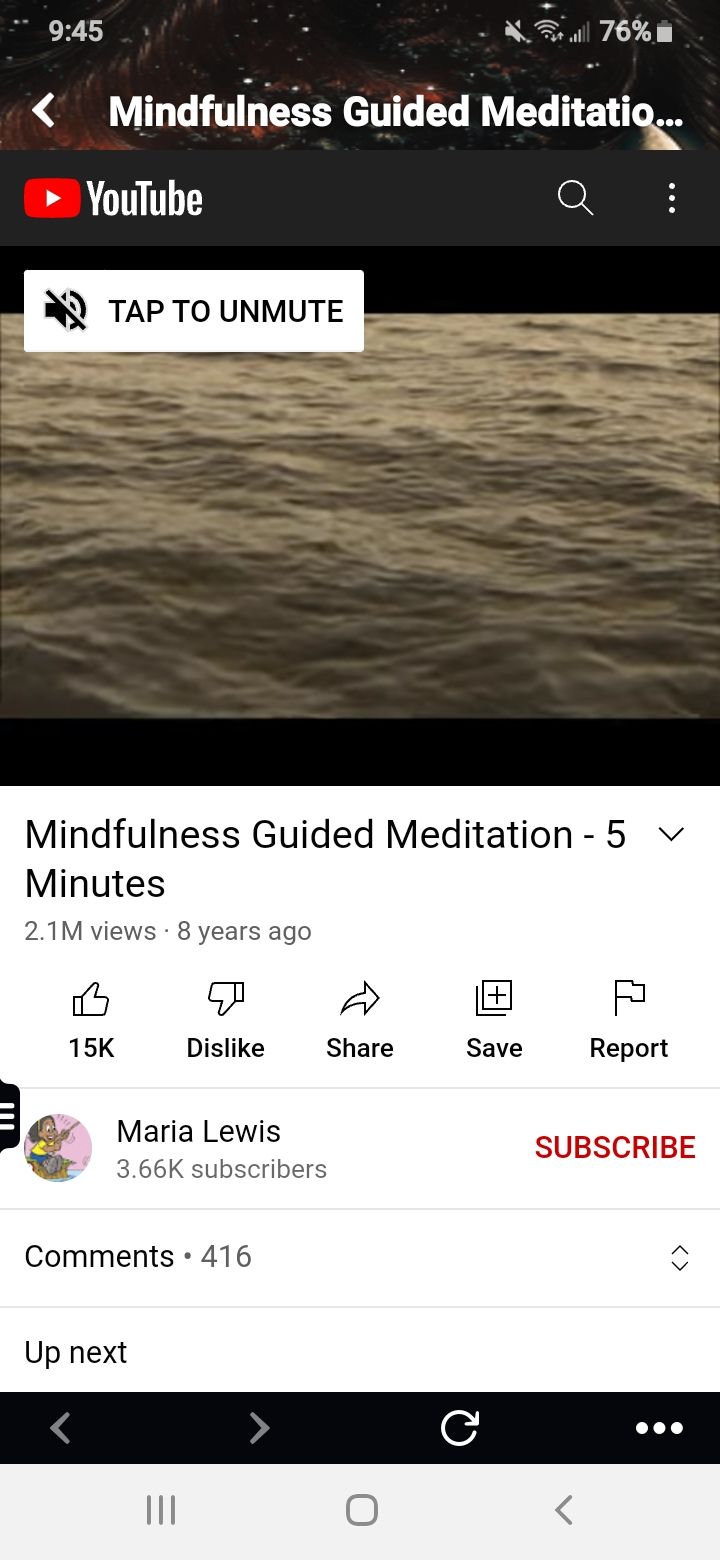The image size is (720, 1560).
Task: Open the browser's more options menu
Action: point(659,1428)
